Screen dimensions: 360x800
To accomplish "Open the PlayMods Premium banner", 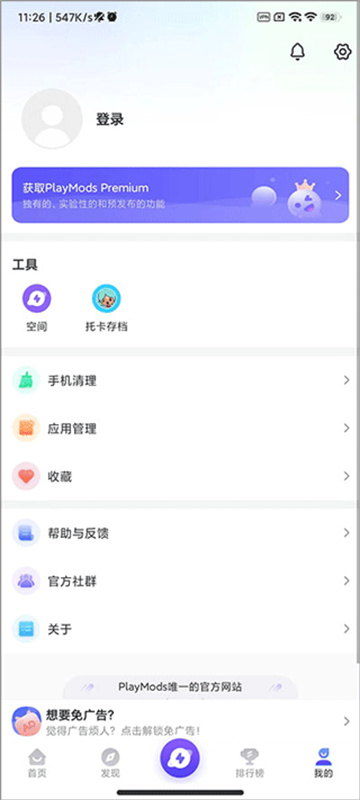I will click(180, 195).
